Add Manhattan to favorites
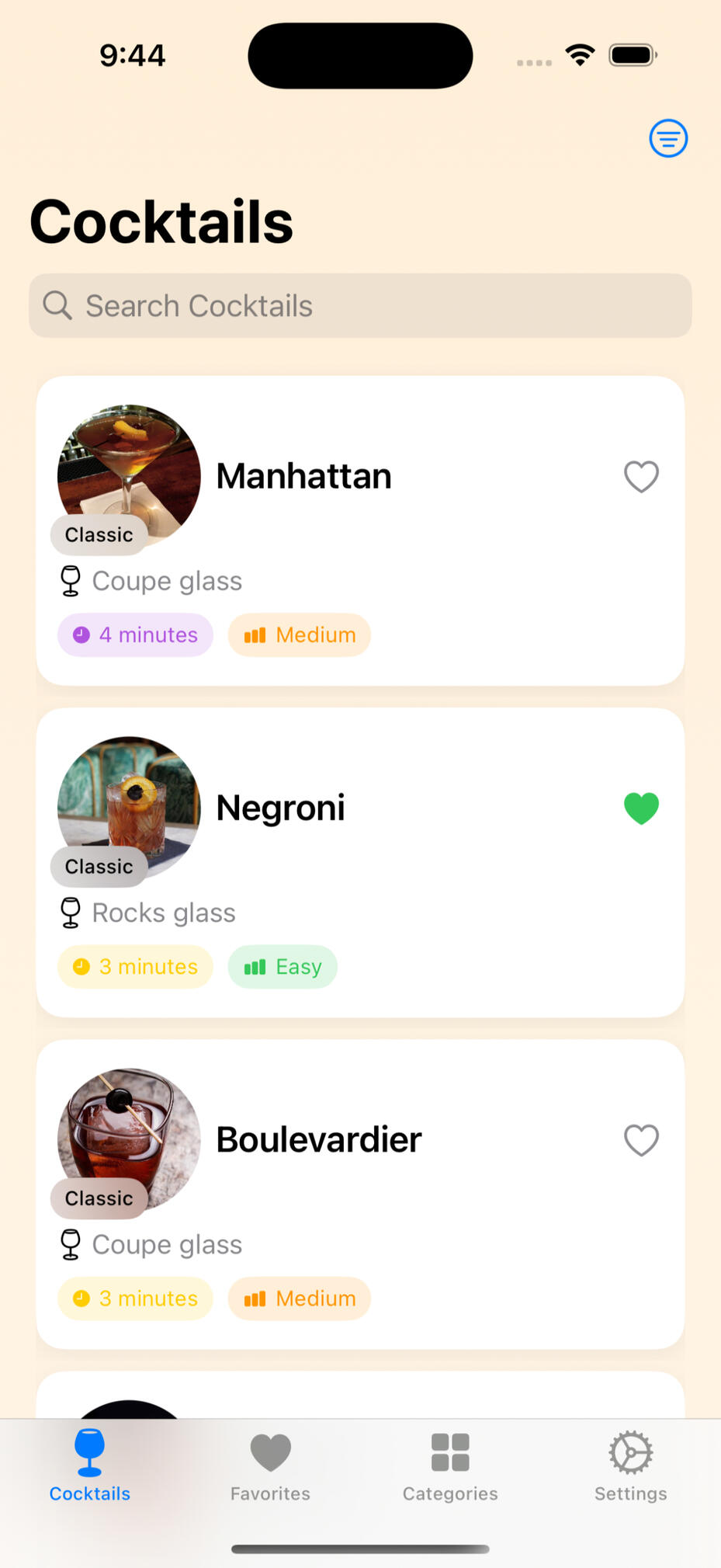The height and width of the screenshot is (1568, 721). 641,477
